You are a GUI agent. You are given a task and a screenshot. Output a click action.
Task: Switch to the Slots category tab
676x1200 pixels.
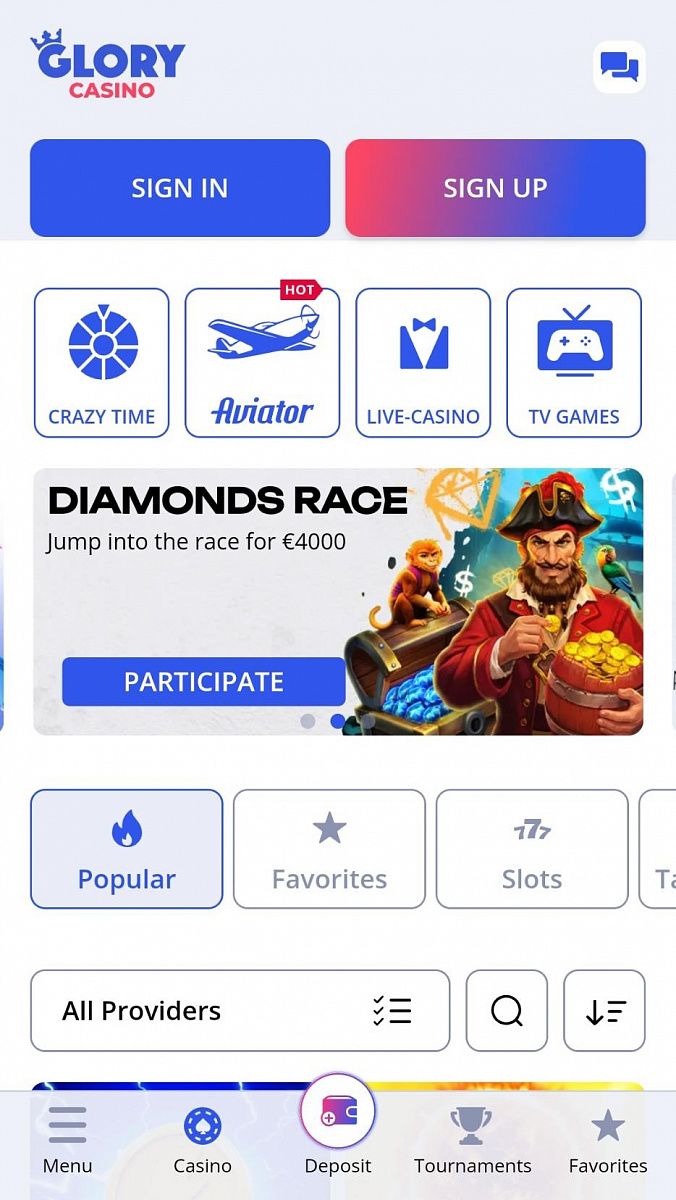(x=532, y=849)
